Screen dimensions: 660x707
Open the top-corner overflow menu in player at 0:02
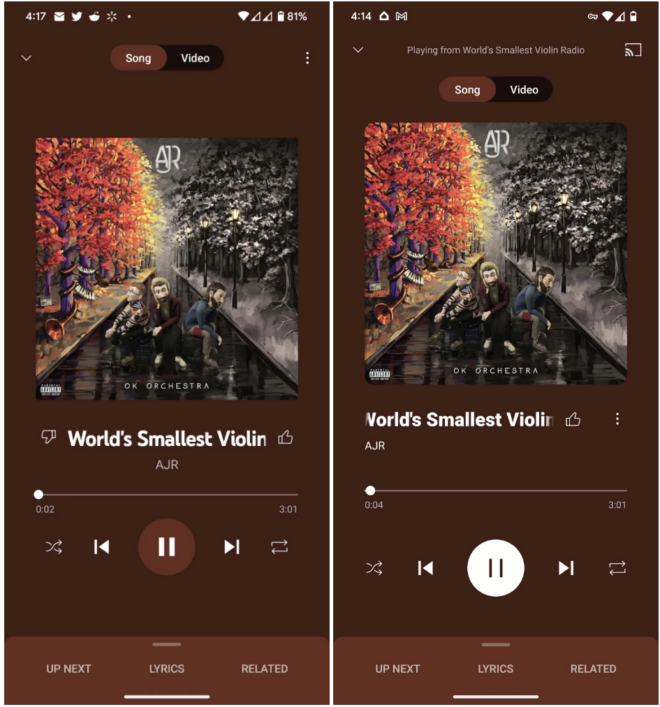pos(307,58)
